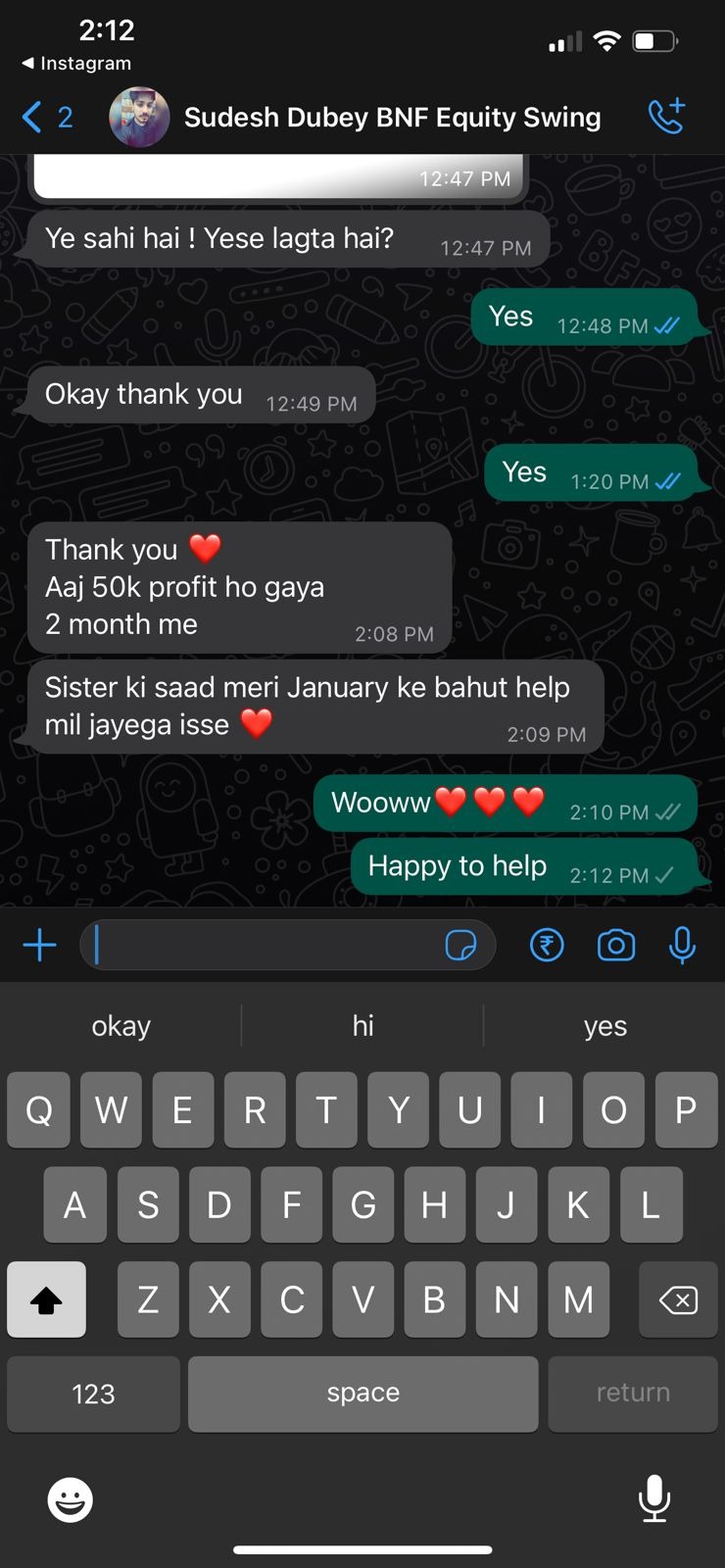
Task: Return to Instagram via the breadcrumb
Action: [x=76, y=64]
